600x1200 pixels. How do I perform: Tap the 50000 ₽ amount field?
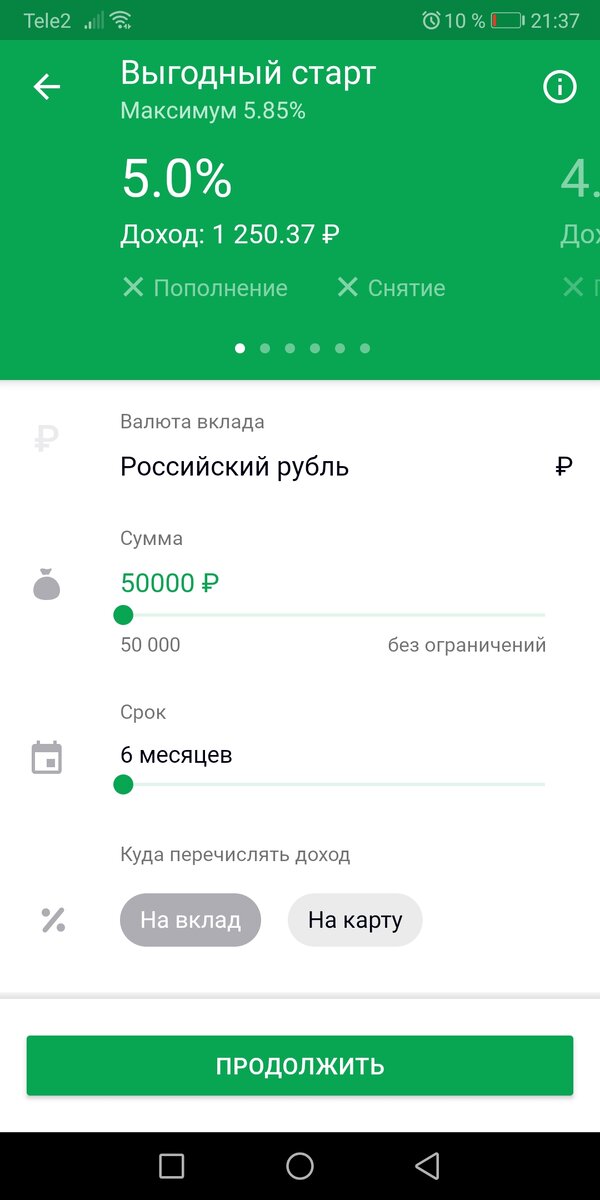tap(170, 583)
